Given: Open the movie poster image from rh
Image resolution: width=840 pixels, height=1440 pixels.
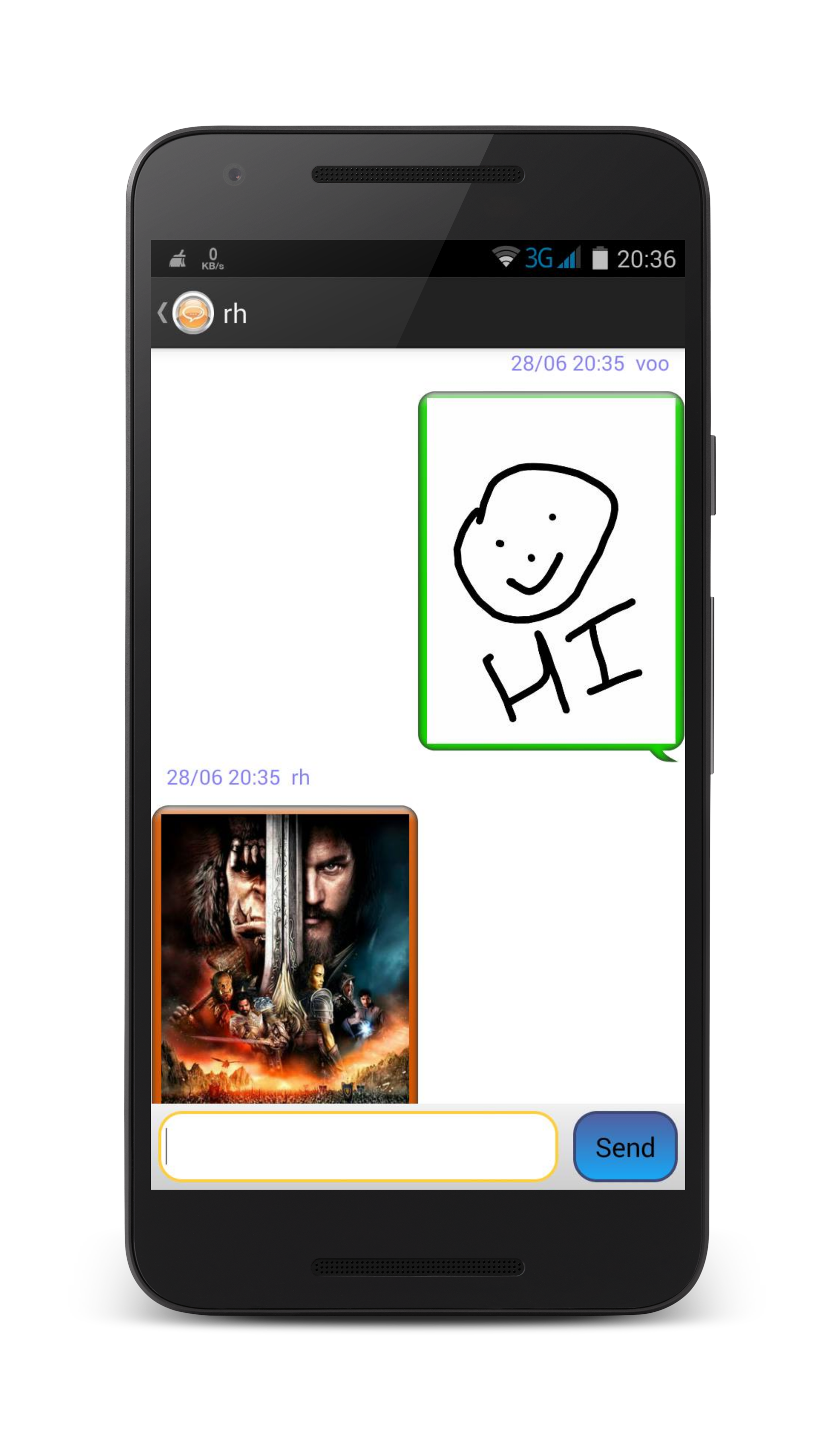Looking at the screenshot, I should (x=284, y=957).
